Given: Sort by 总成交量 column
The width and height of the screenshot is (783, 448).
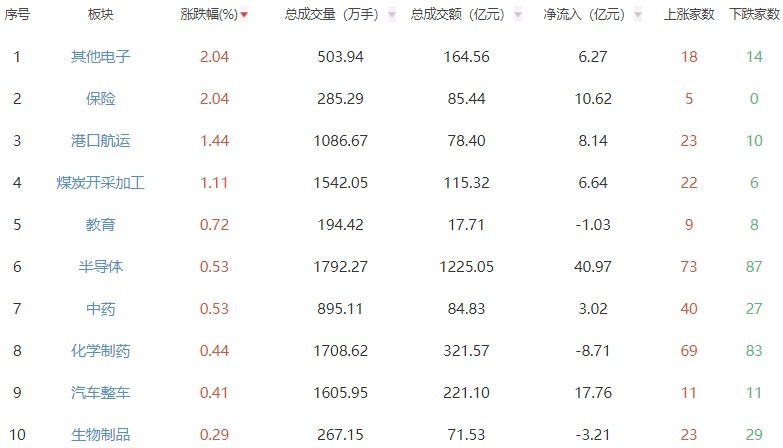Looking at the screenshot, I should [x=334, y=15].
